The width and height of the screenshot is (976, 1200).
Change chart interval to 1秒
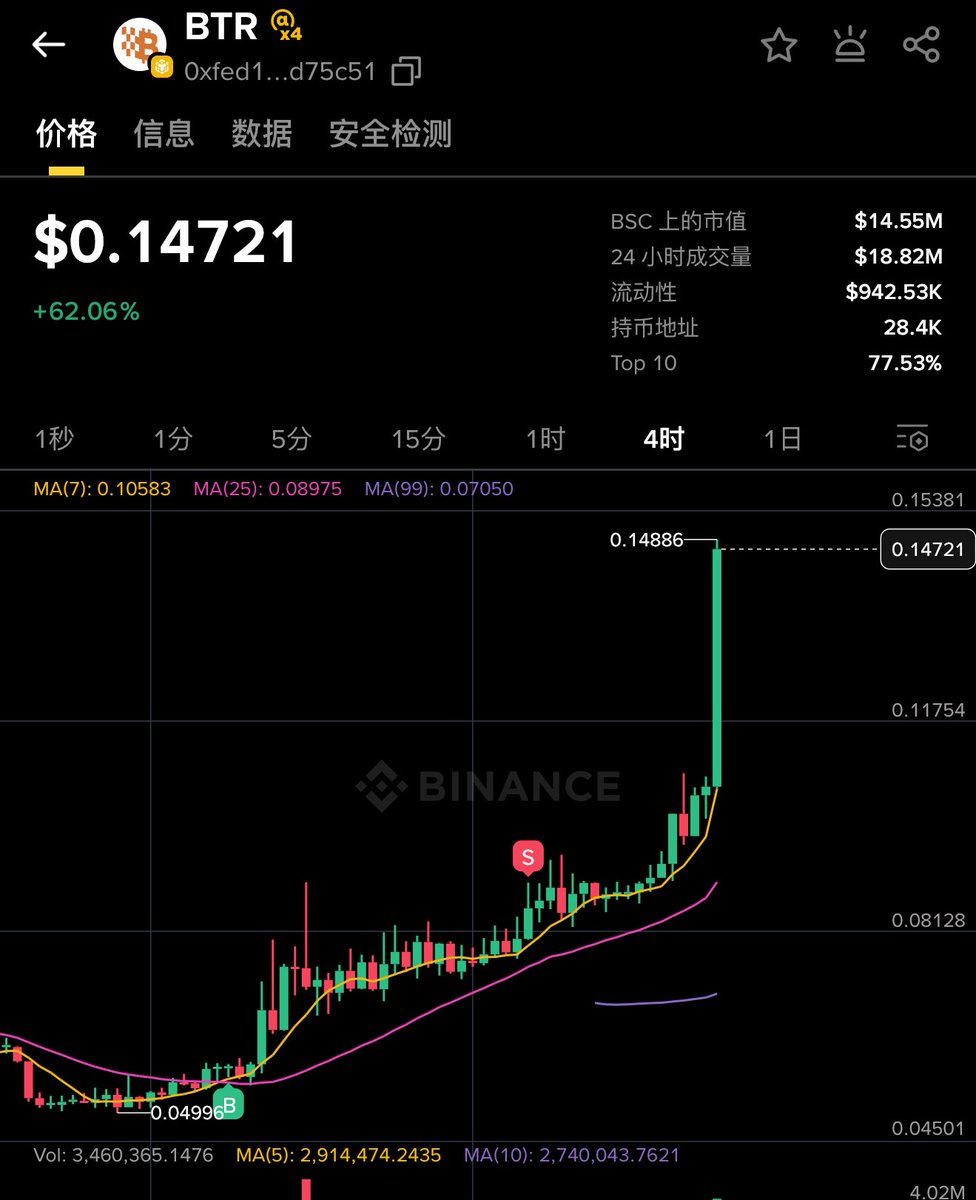click(x=54, y=438)
